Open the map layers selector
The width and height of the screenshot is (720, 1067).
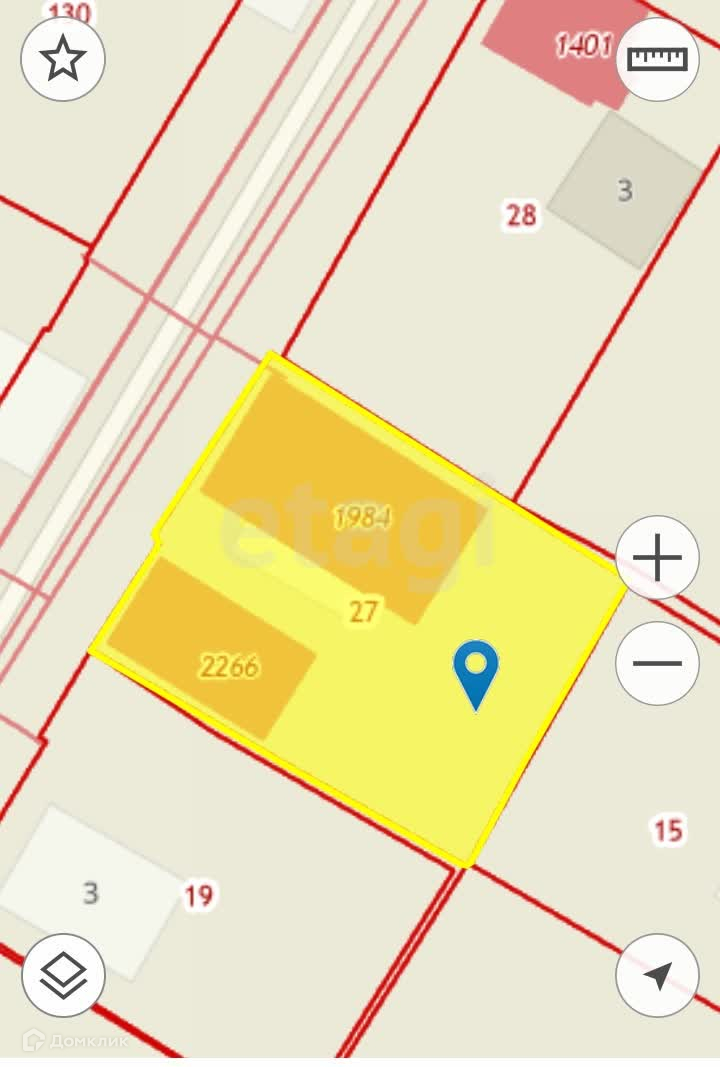coord(63,975)
